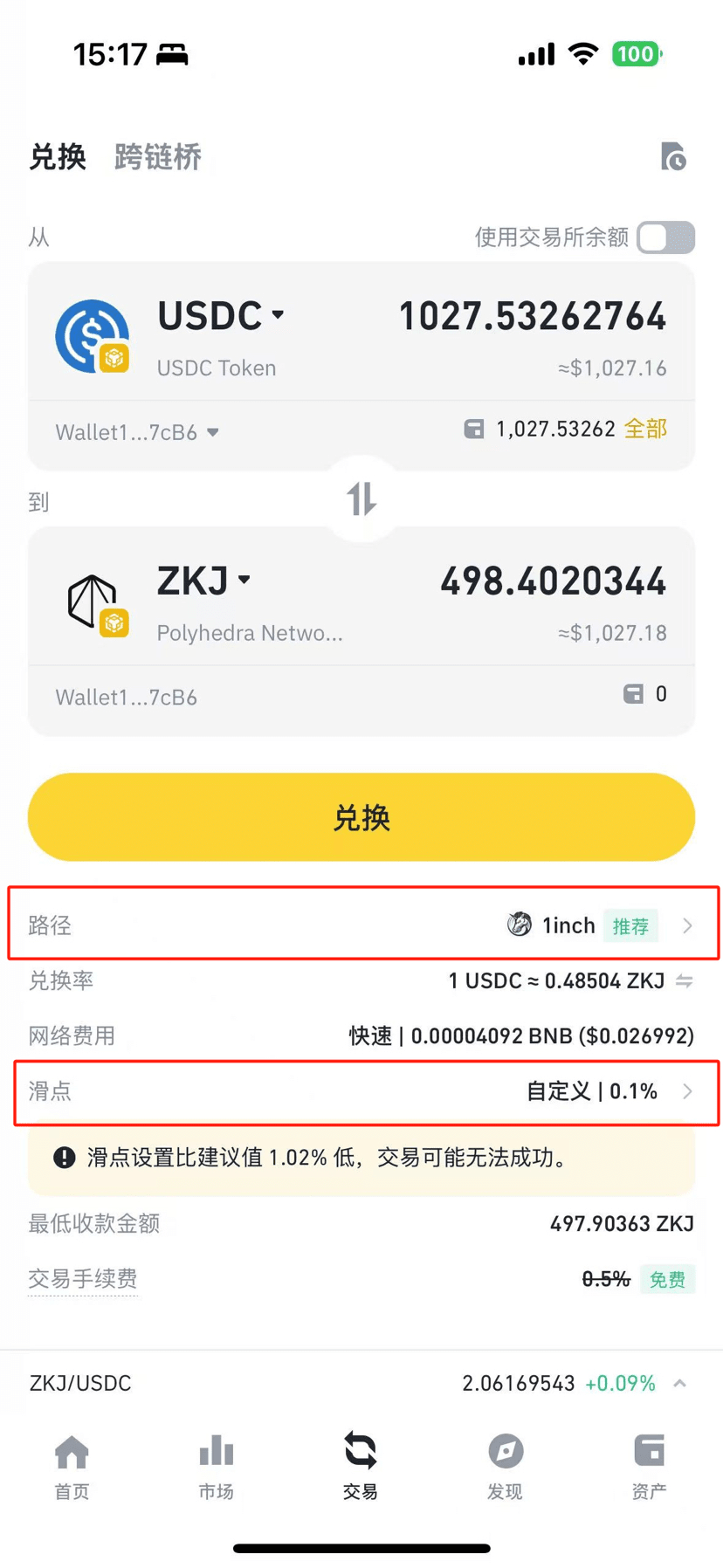Tap the yellow 兑换 button
Image resolution: width=723 pixels, height=1568 pixels.
tap(361, 817)
